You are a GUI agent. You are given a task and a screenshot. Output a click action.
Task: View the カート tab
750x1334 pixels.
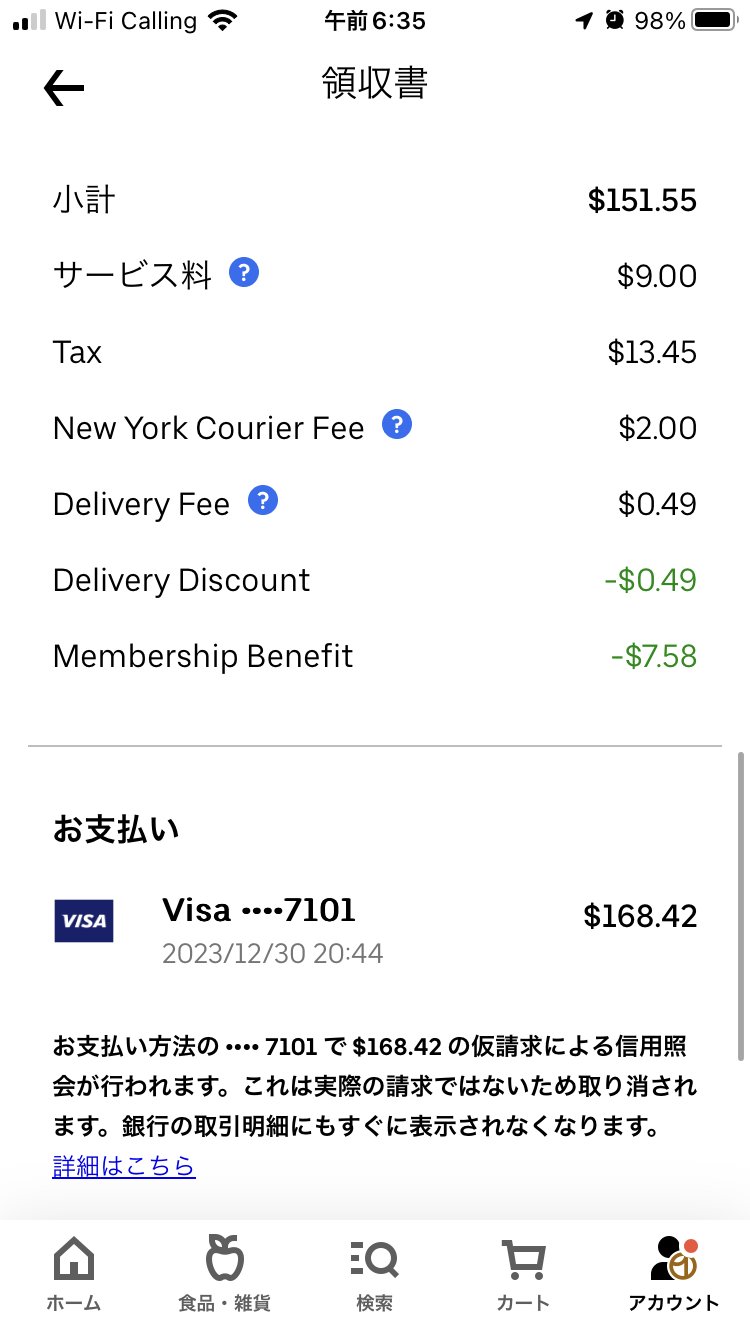coord(523,1273)
